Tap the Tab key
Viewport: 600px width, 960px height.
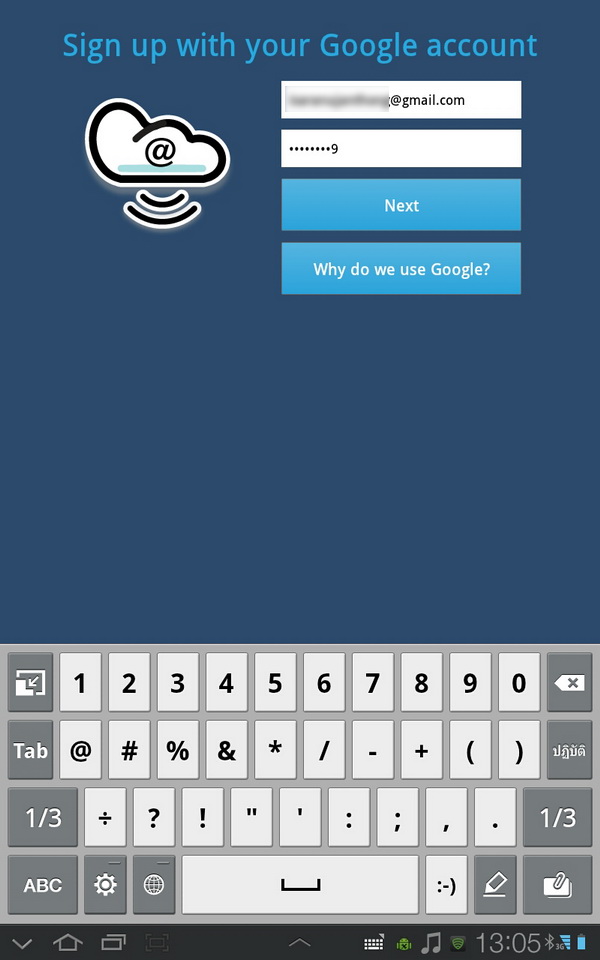[31, 750]
